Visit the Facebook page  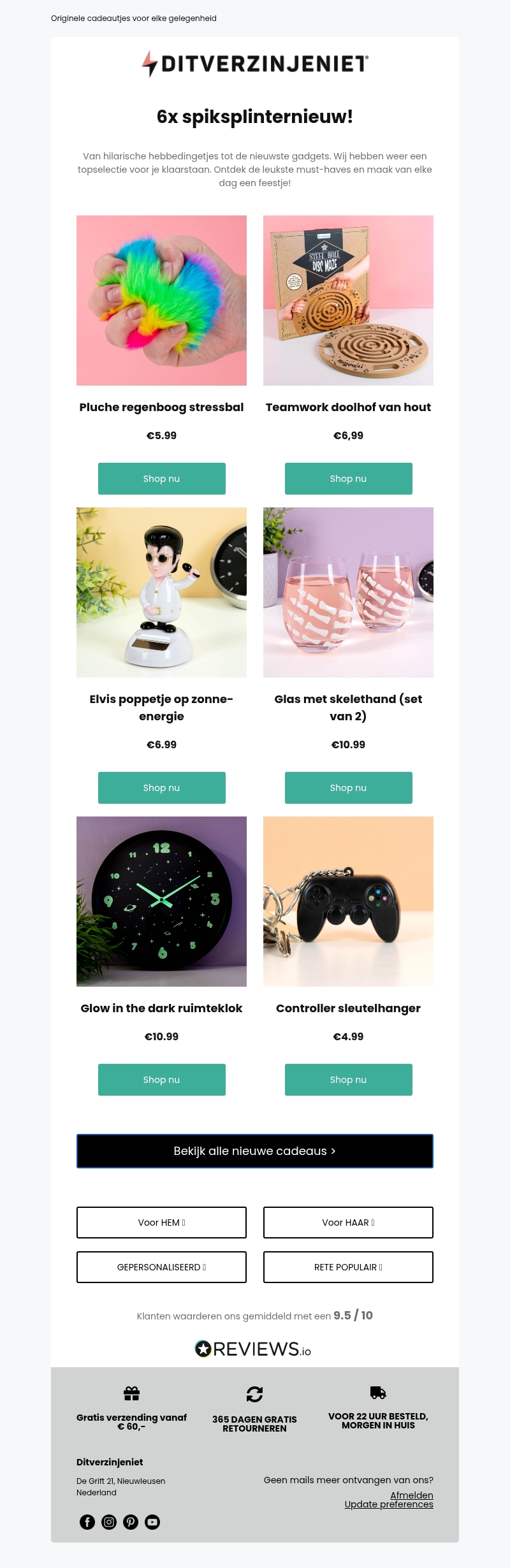[87, 1522]
